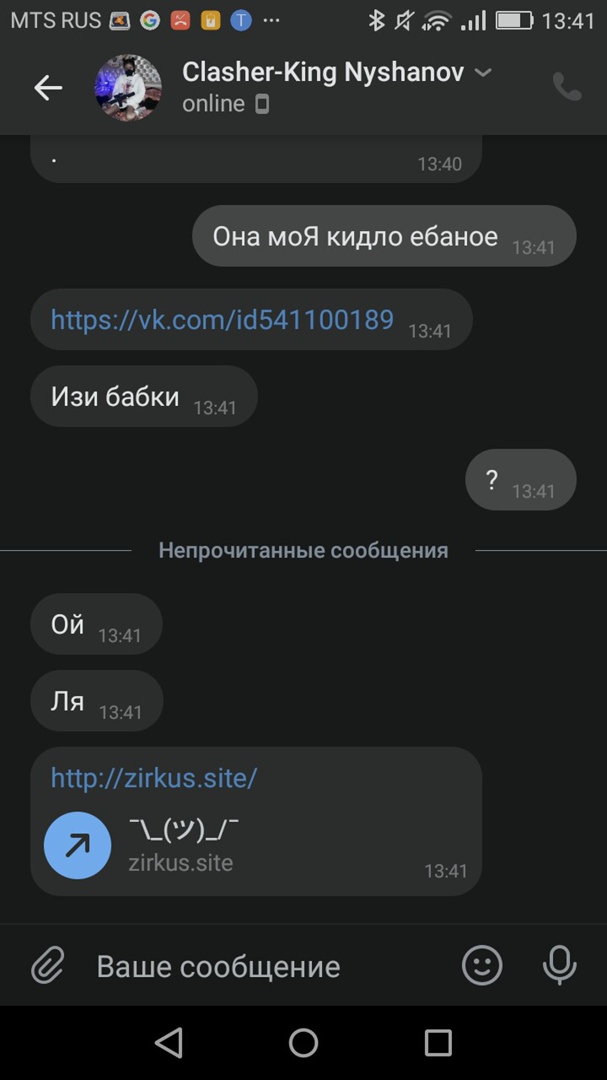
Task: Open Clasher-King Nyshanov's profile avatar
Action: (x=128, y=88)
